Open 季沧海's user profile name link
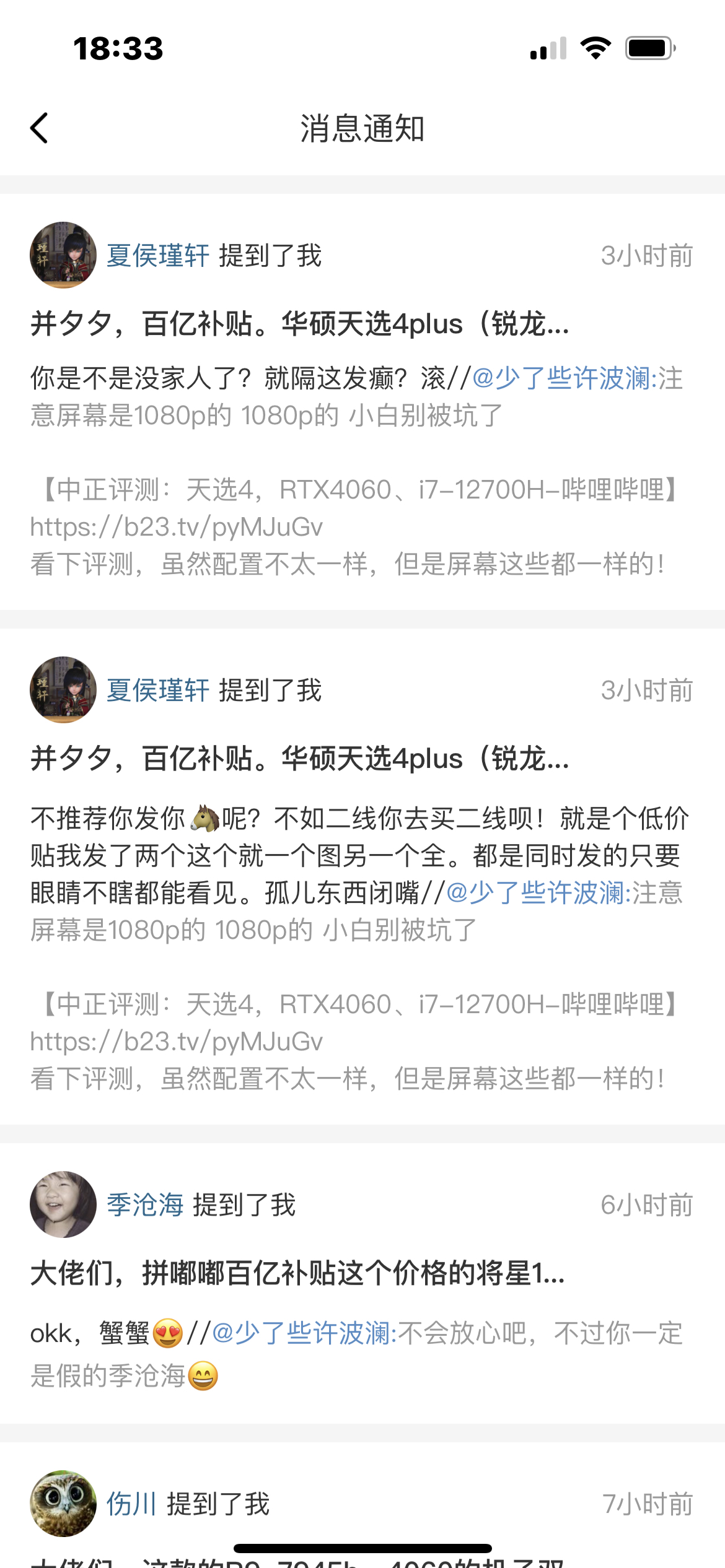This screenshot has width=725, height=1568. pyautogui.click(x=145, y=1204)
